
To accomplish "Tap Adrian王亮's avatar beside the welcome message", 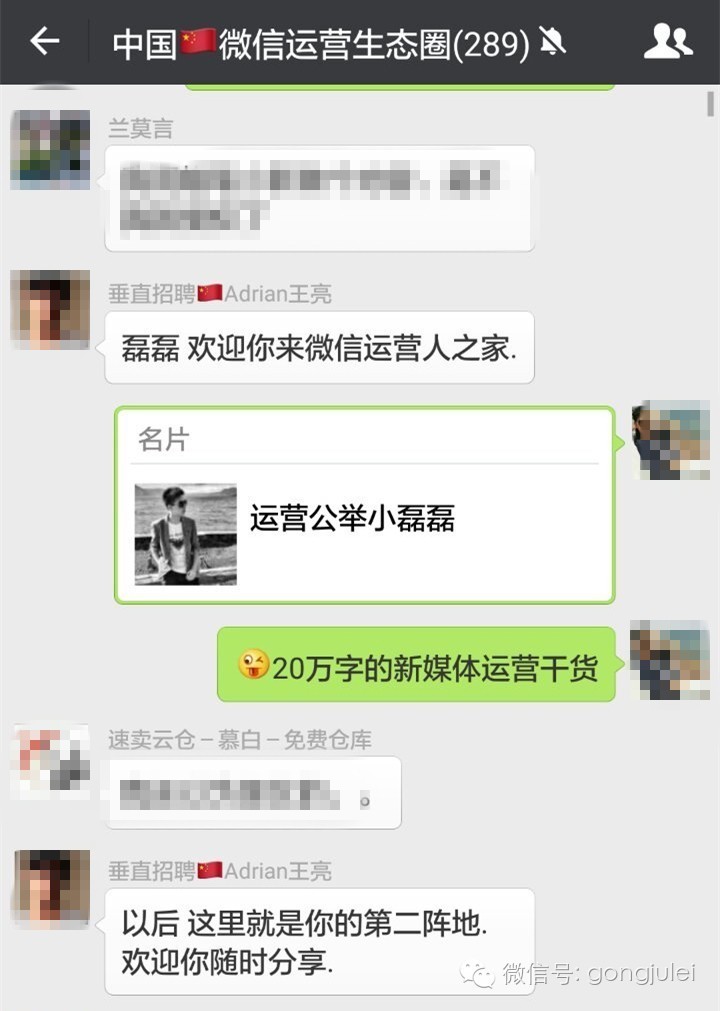I will coord(50,309).
